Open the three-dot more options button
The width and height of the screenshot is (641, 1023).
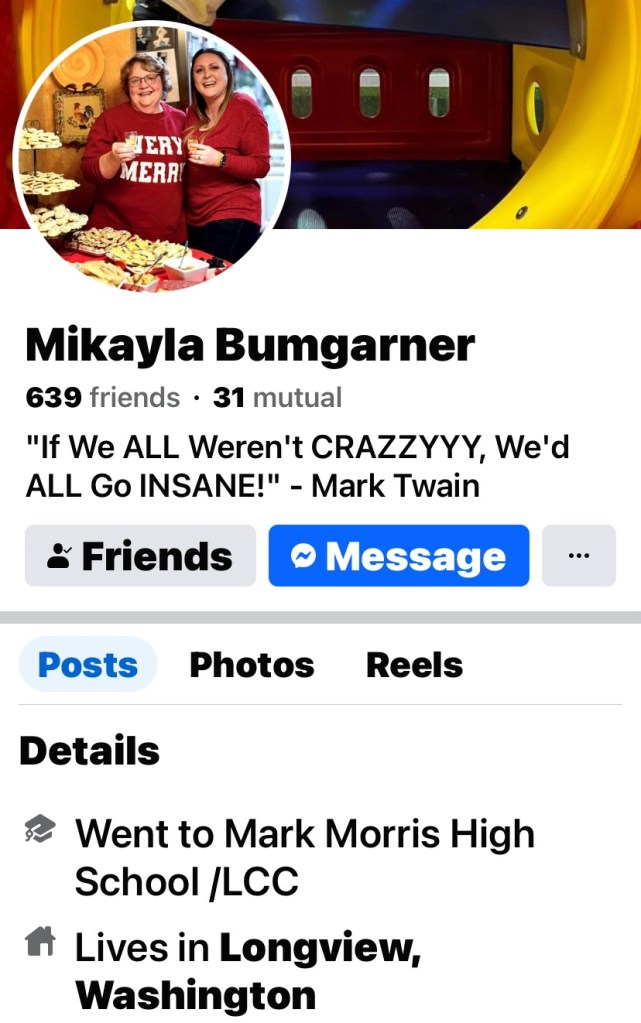[578, 556]
